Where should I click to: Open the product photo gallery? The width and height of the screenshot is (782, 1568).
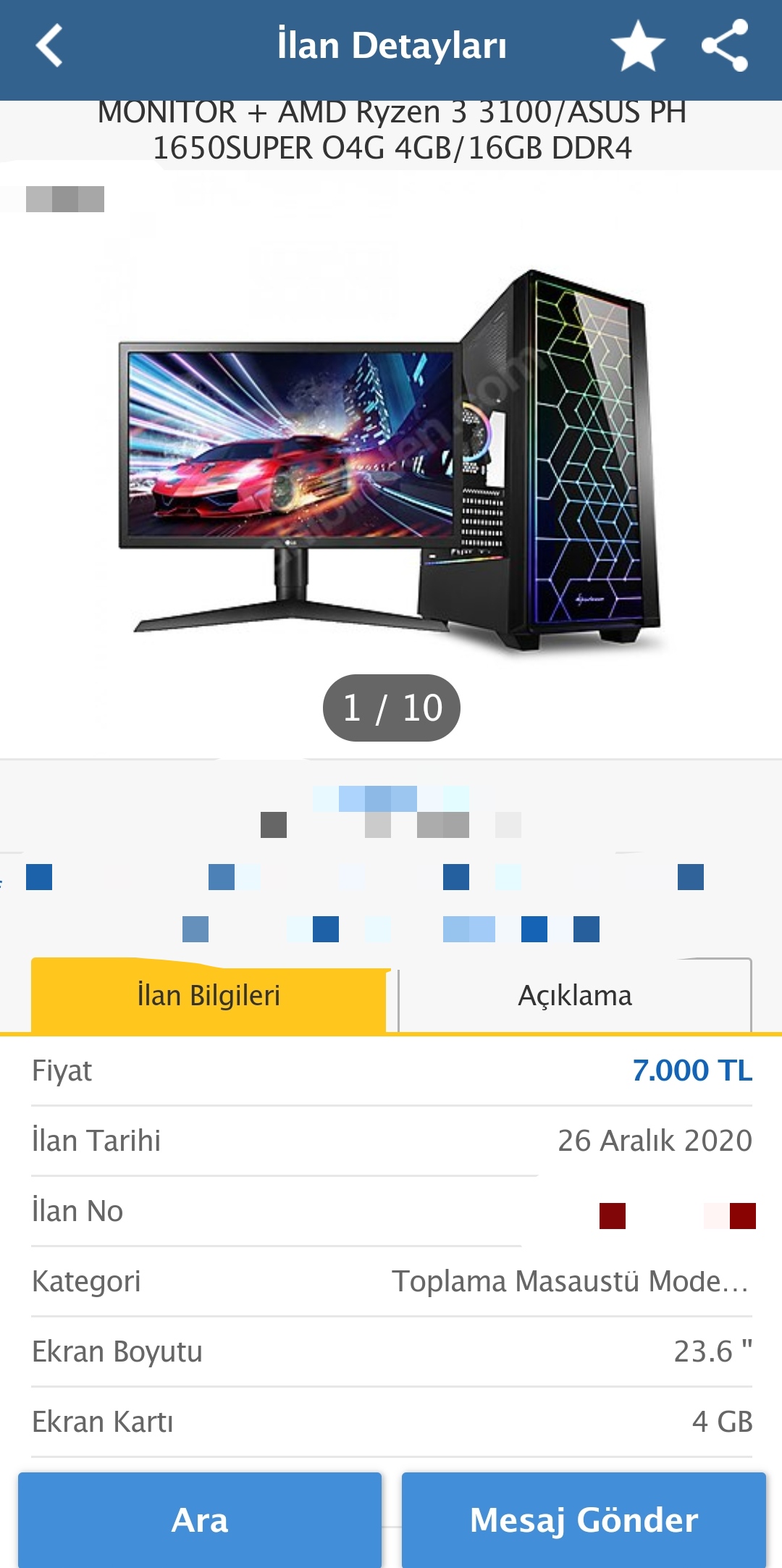coord(391,464)
